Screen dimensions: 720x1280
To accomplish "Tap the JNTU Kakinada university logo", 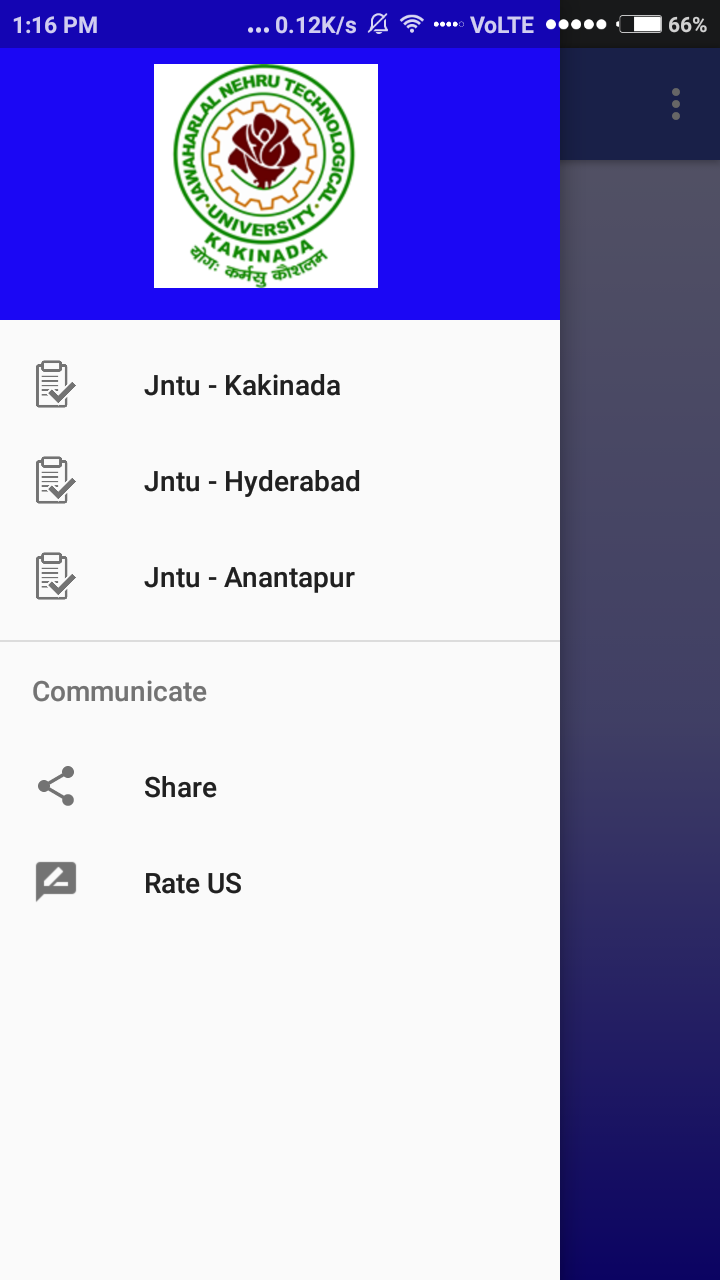I will pos(265,175).
